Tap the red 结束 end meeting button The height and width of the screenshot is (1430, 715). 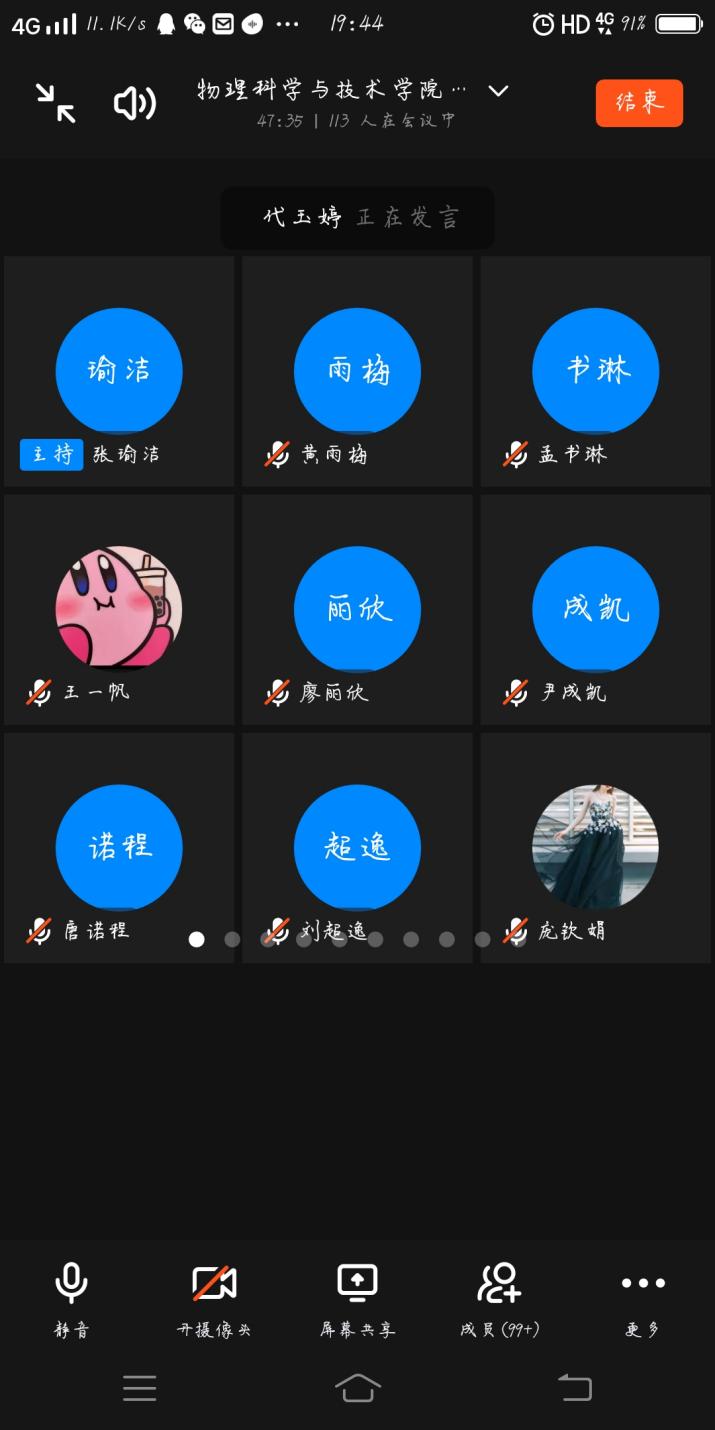click(639, 103)
